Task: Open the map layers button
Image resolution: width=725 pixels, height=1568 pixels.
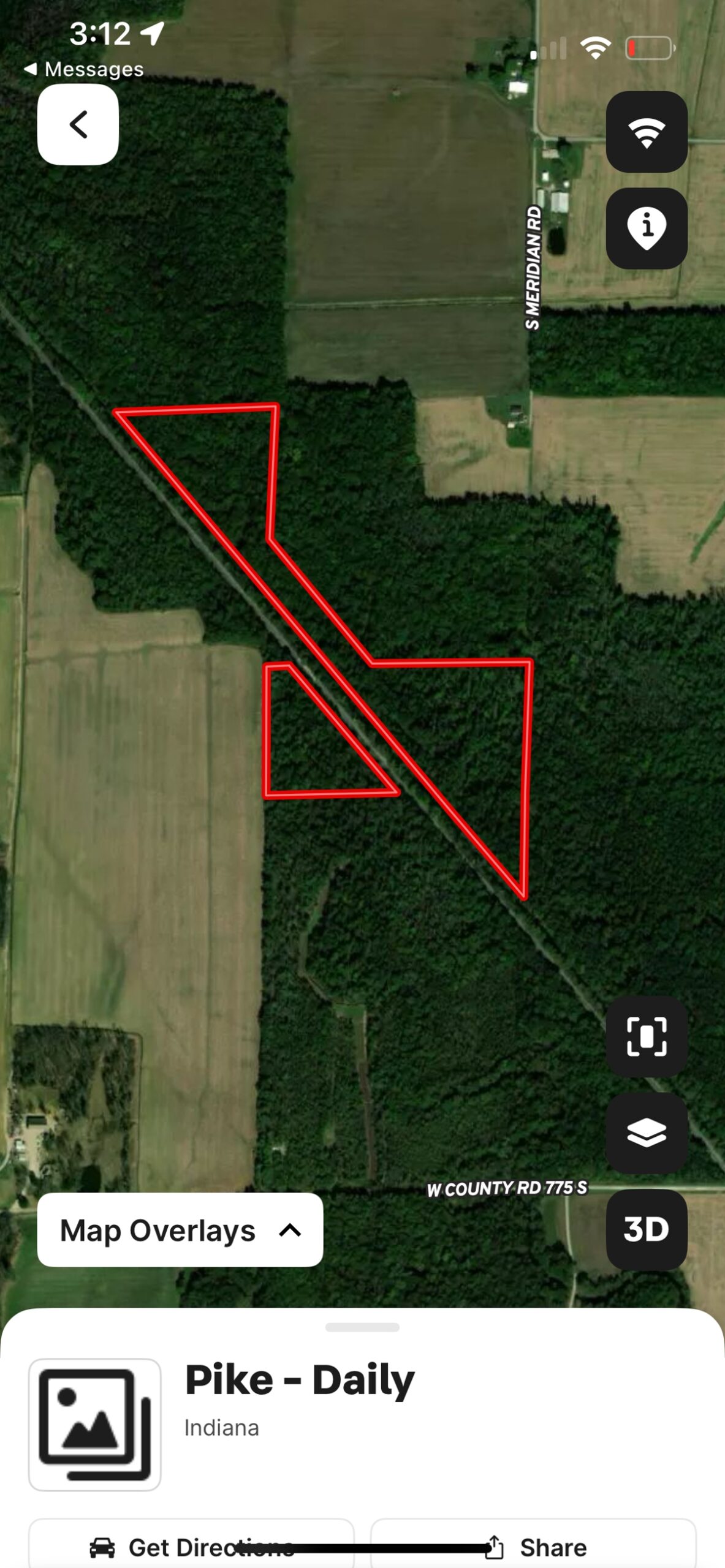Action: pyautogui.click(x=646, y=1133)
